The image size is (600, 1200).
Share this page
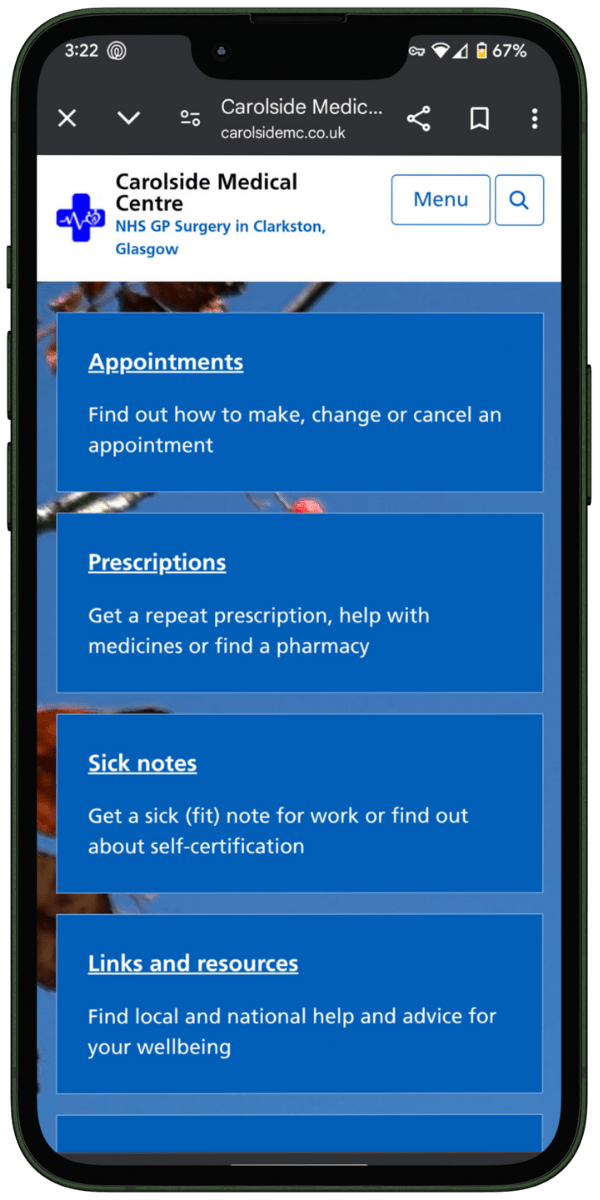pyautogui.click(x=419, y=119)
